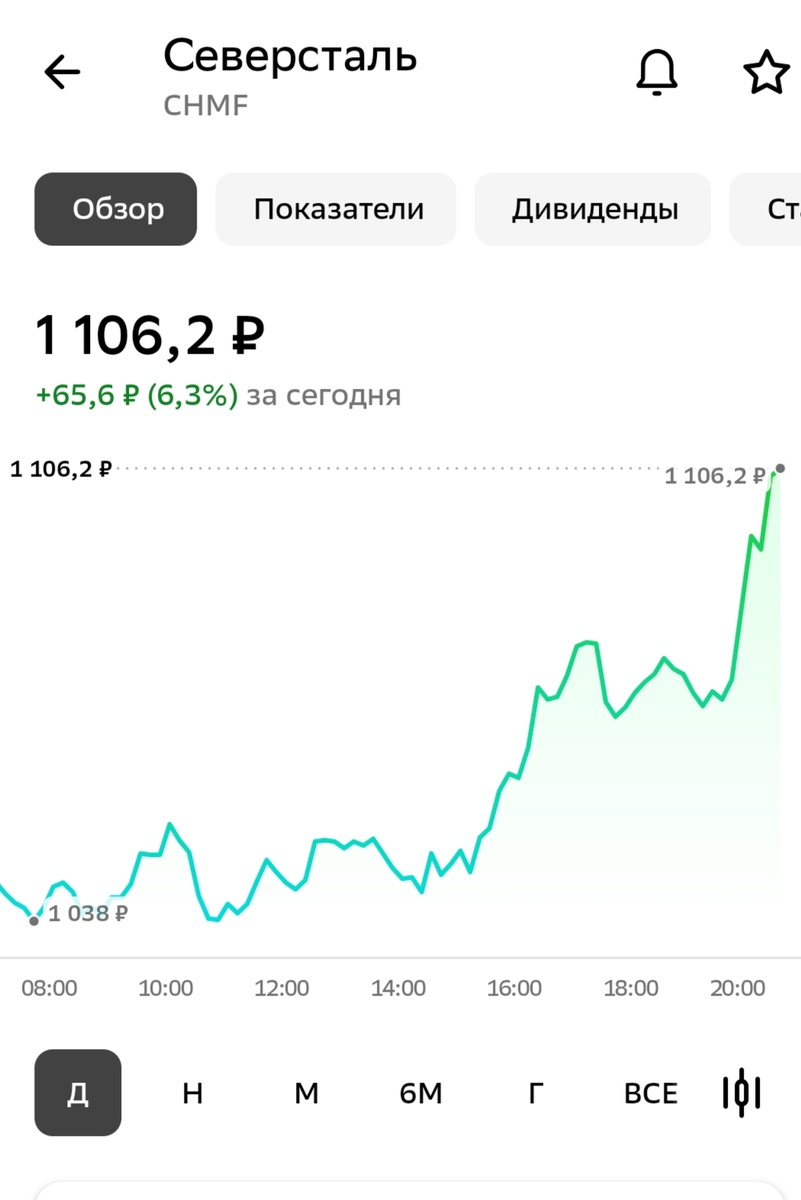
Task: Reselect the day period Д
Action: click(78, 1093)
